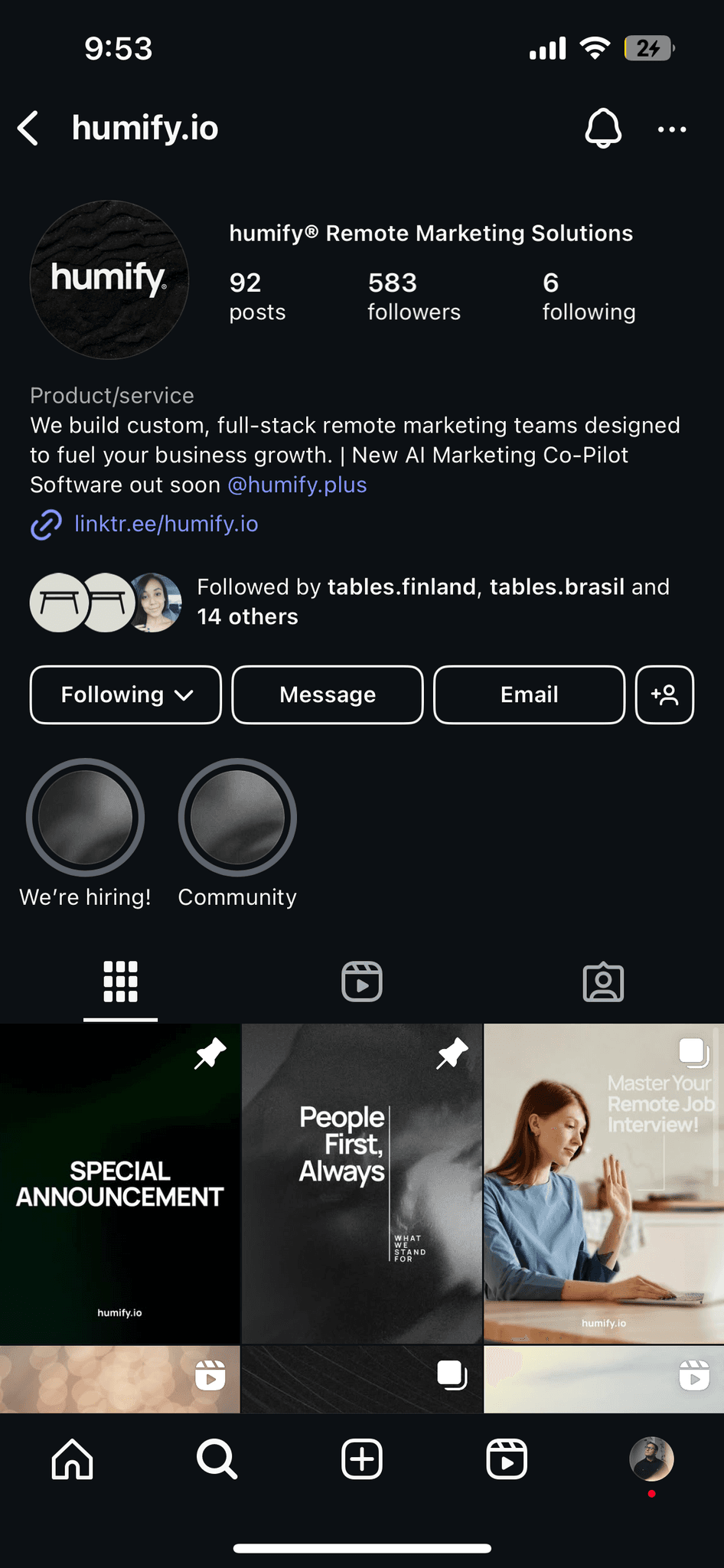Switch to the Reels tab on profile
724x1568 pixels.
pos(361,981)
